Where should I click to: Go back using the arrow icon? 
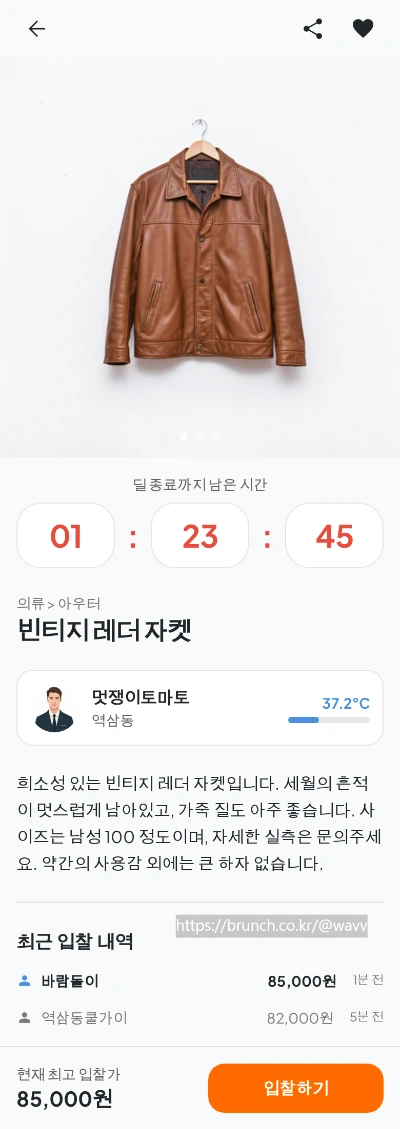(x=37, y=29)
